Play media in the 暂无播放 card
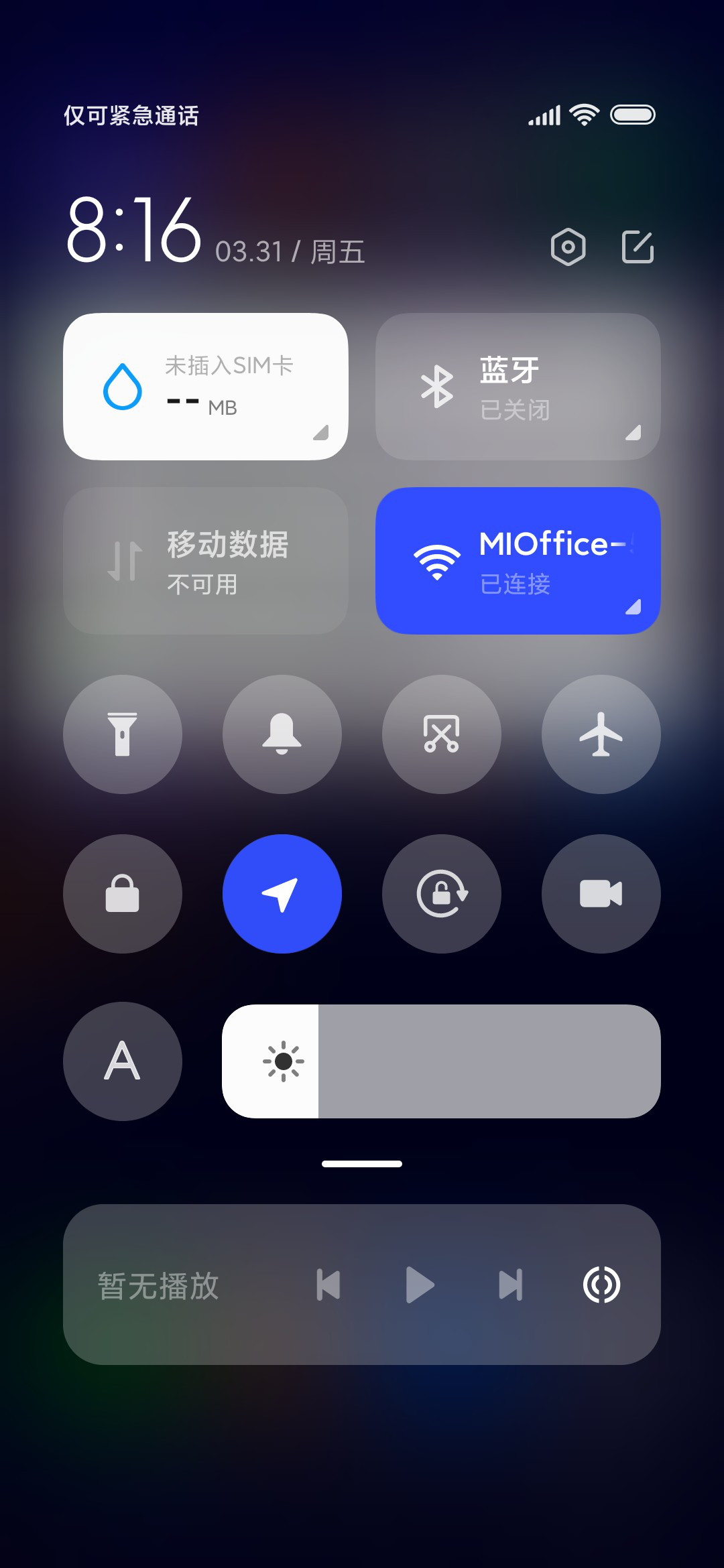 point(420,1285)
